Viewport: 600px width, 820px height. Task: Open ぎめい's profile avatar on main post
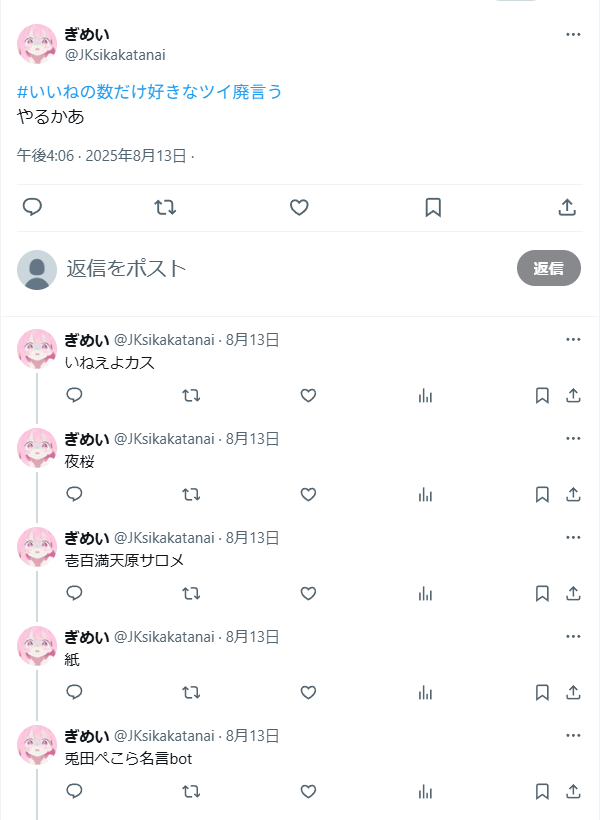[37, 43]
